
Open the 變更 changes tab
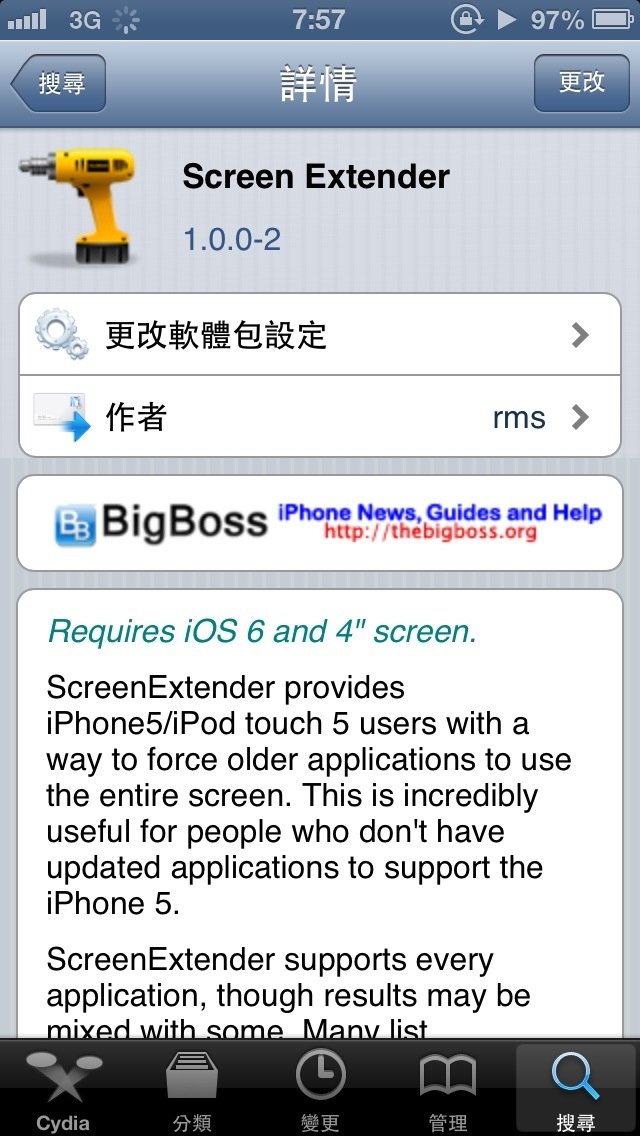[320, 1090]
